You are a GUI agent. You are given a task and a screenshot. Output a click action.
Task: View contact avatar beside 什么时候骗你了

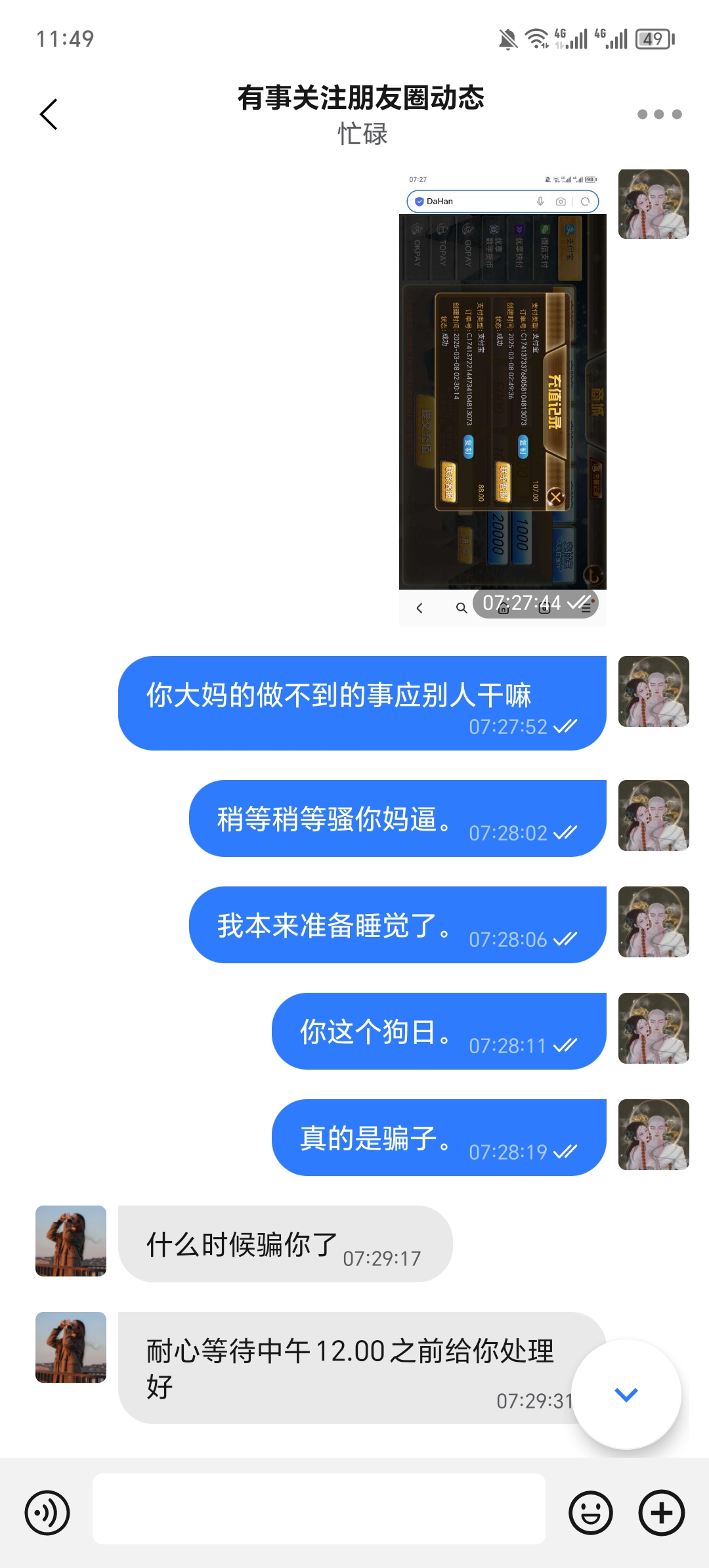click(x=71, y=1241)
